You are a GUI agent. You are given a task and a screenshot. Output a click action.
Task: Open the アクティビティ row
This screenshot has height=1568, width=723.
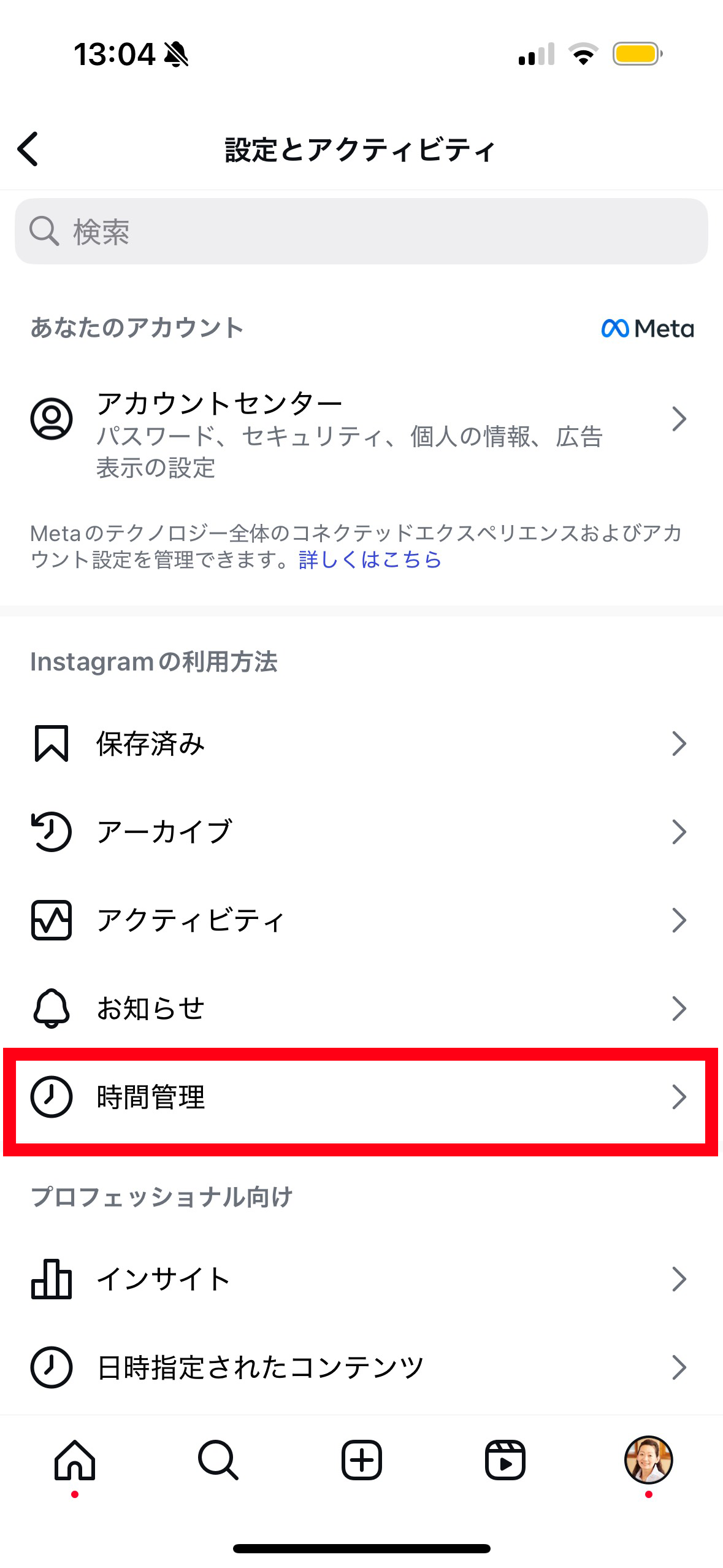coord(361,920)
